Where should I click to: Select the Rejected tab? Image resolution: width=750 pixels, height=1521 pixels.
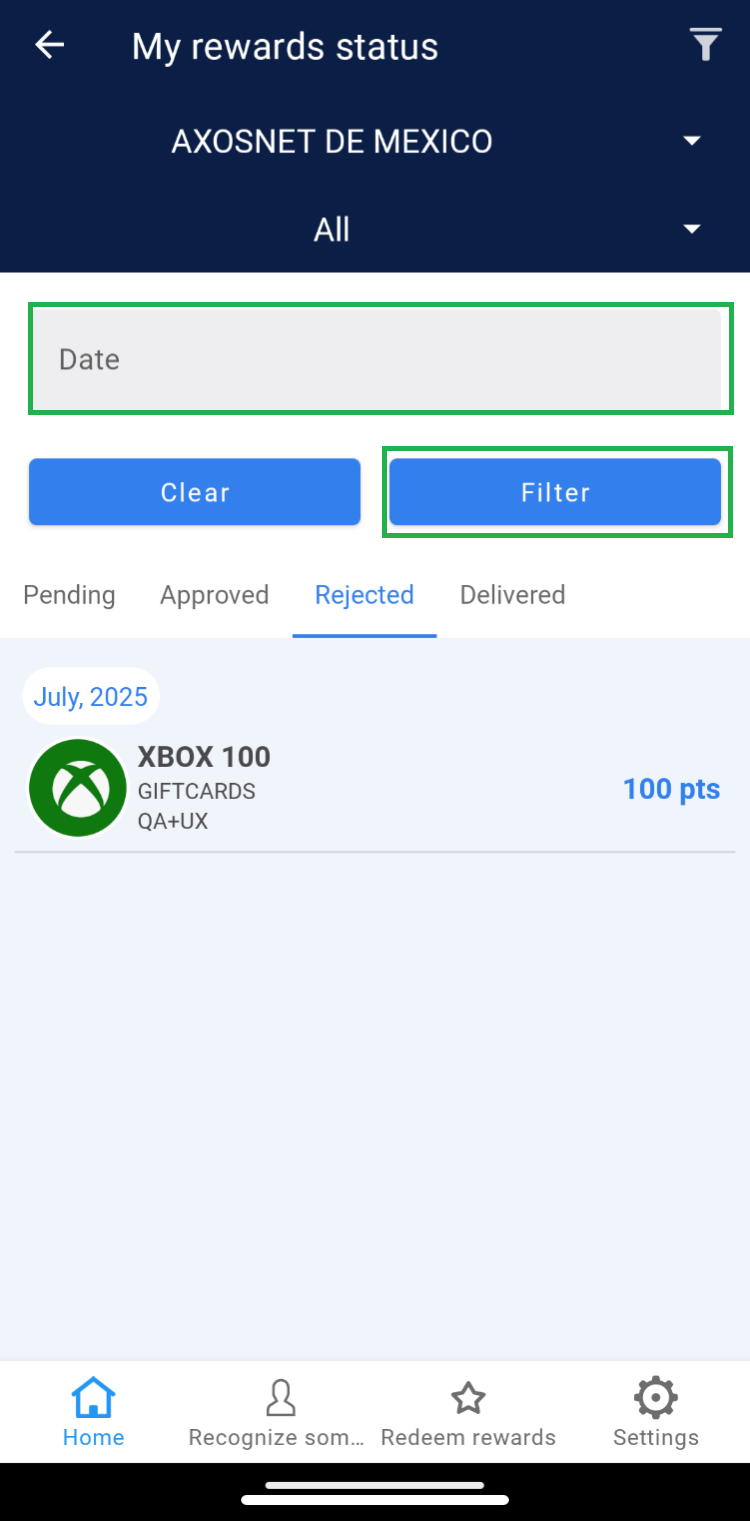click(364, 595)
